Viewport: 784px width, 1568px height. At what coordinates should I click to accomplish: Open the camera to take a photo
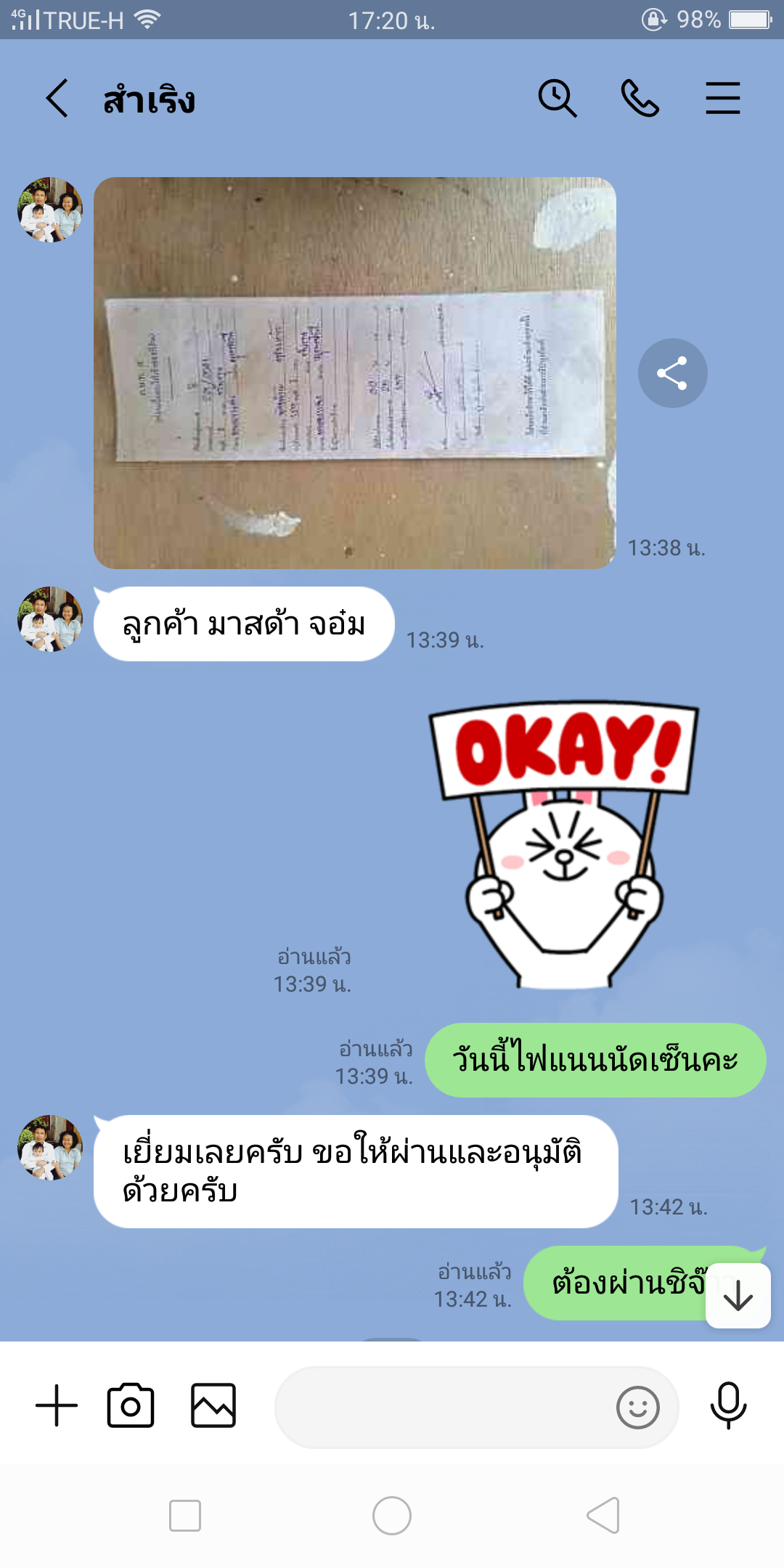(131, 1405)
